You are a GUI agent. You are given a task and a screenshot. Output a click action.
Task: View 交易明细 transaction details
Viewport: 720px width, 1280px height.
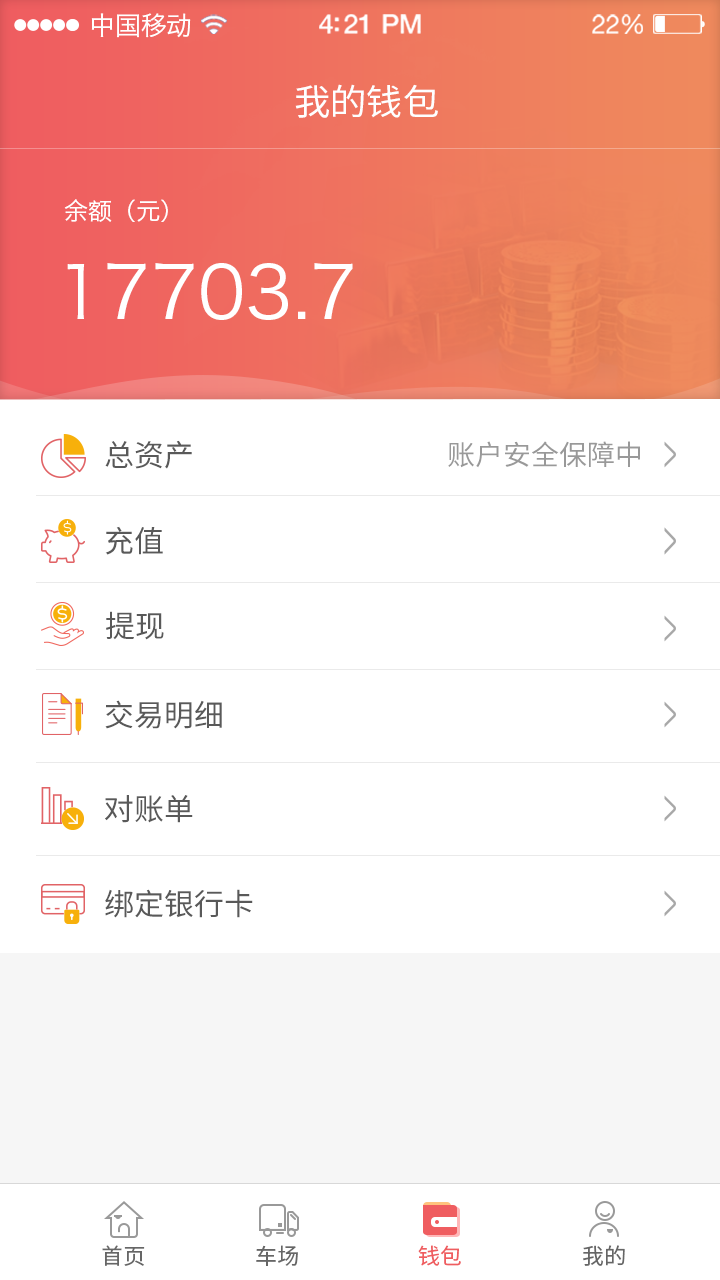pyautogui.click(x=360, y=715)
